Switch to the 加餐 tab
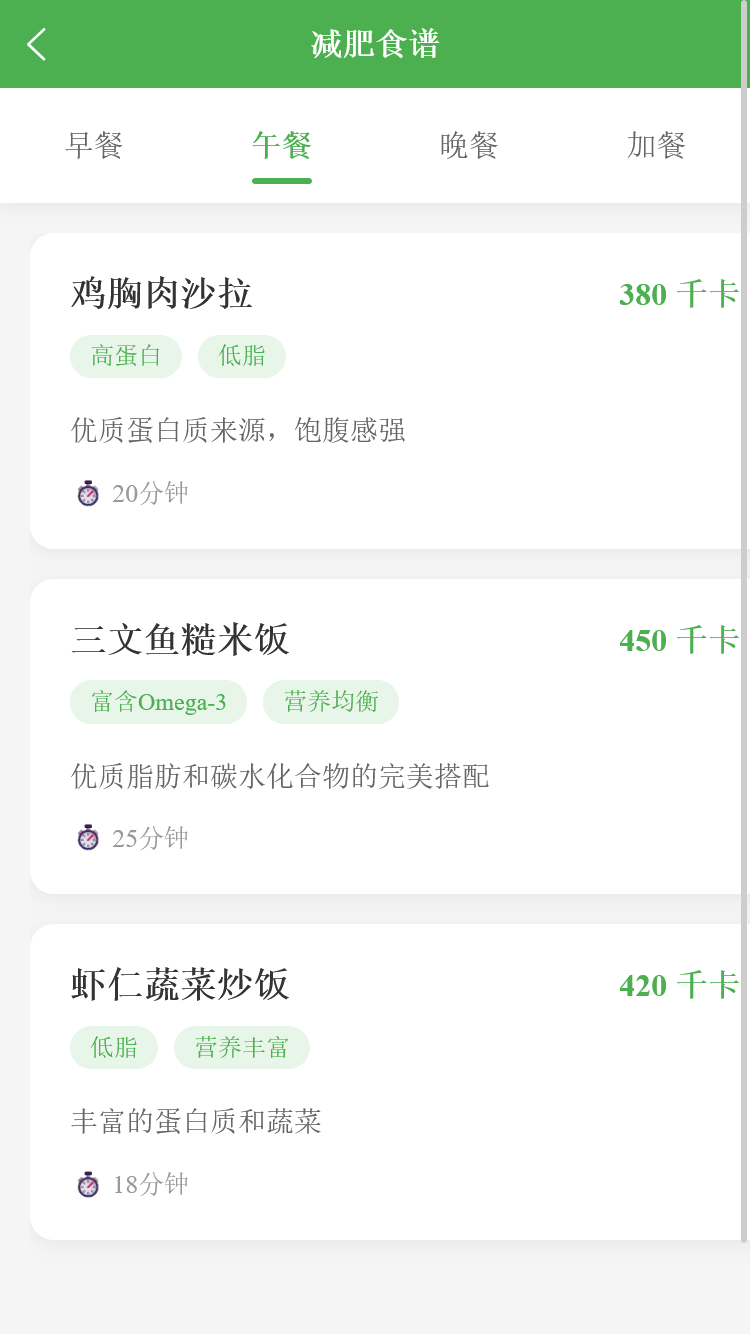 (x=656, y=146)
